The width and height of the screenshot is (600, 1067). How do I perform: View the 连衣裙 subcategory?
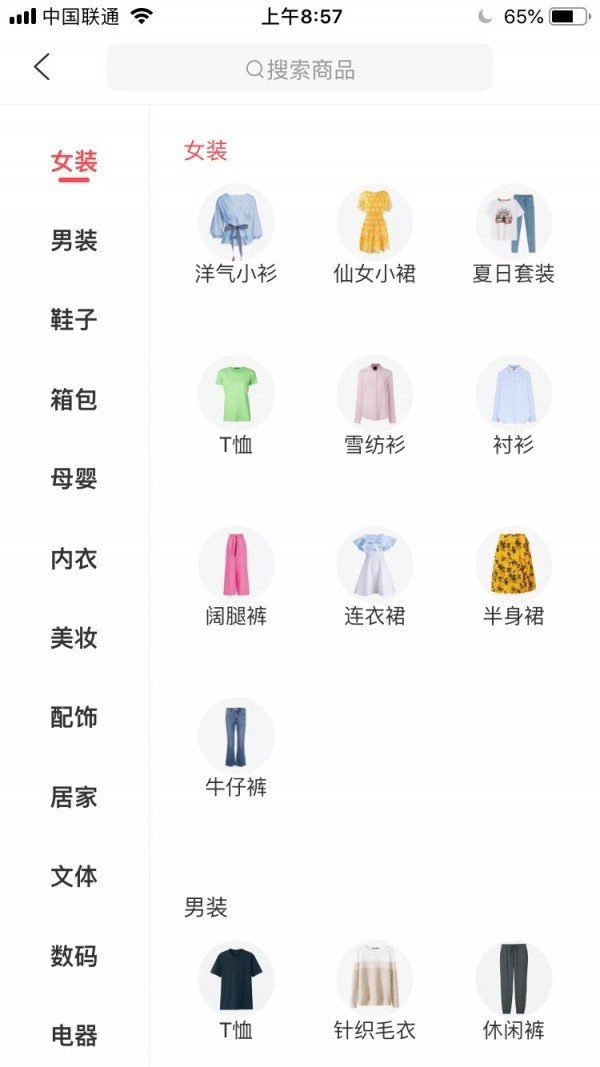tap(375, 578)
